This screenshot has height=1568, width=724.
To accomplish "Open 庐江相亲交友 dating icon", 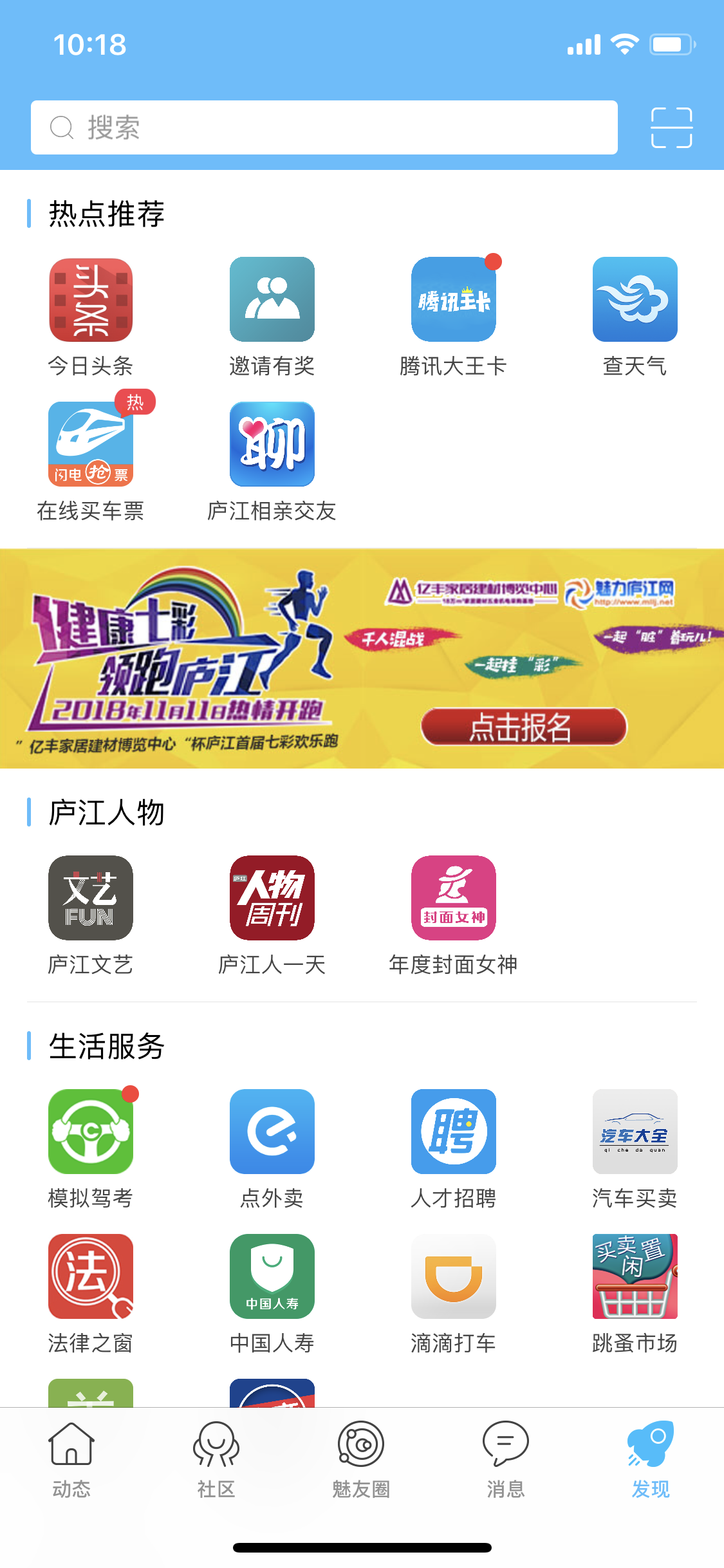I will tap(272, 444).
